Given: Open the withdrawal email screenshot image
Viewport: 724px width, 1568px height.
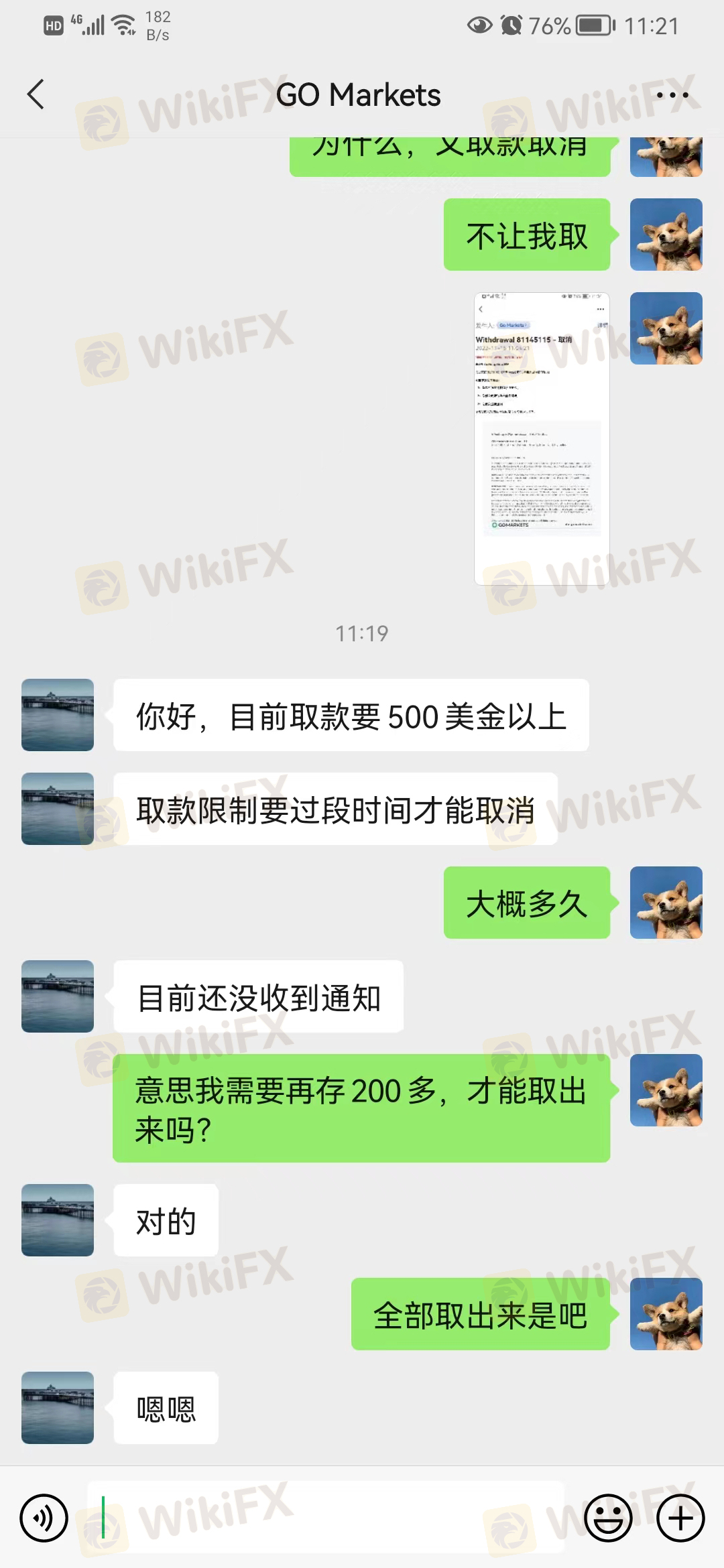Looking at the screenshot, I should (x=542, y=438).
